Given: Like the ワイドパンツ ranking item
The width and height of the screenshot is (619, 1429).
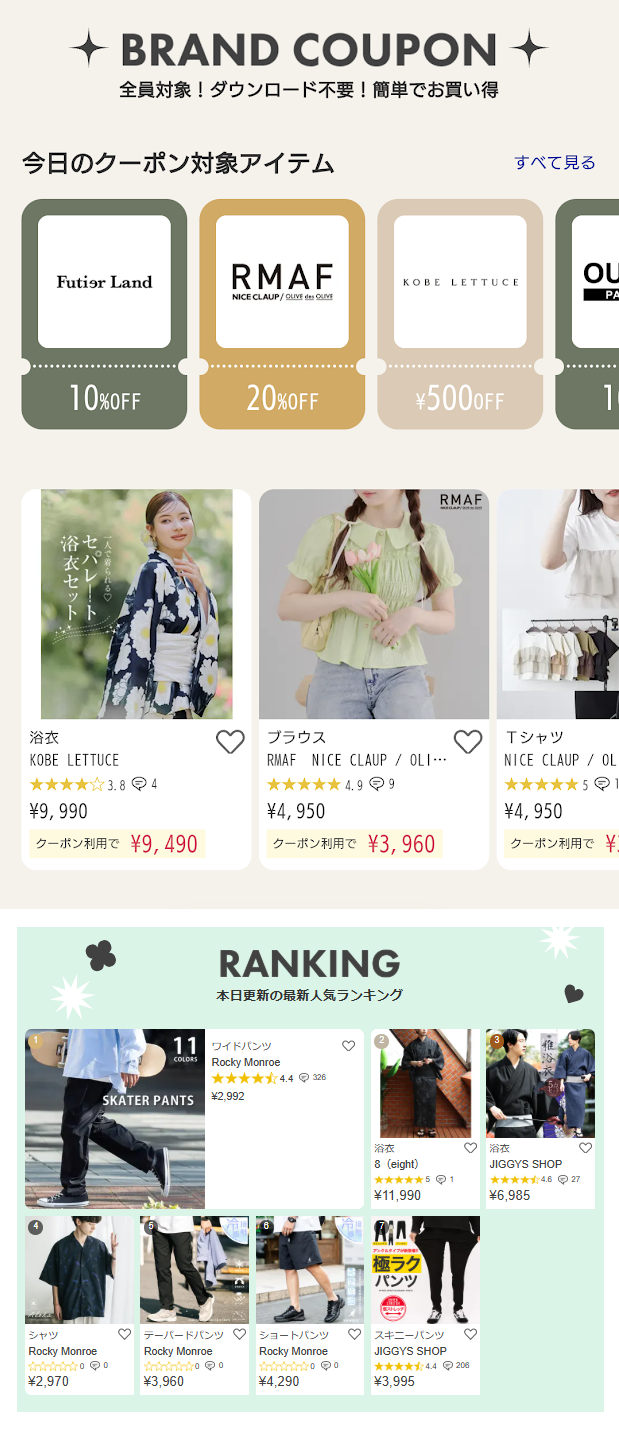Looking at the screenshot, I should point(348,1046).
